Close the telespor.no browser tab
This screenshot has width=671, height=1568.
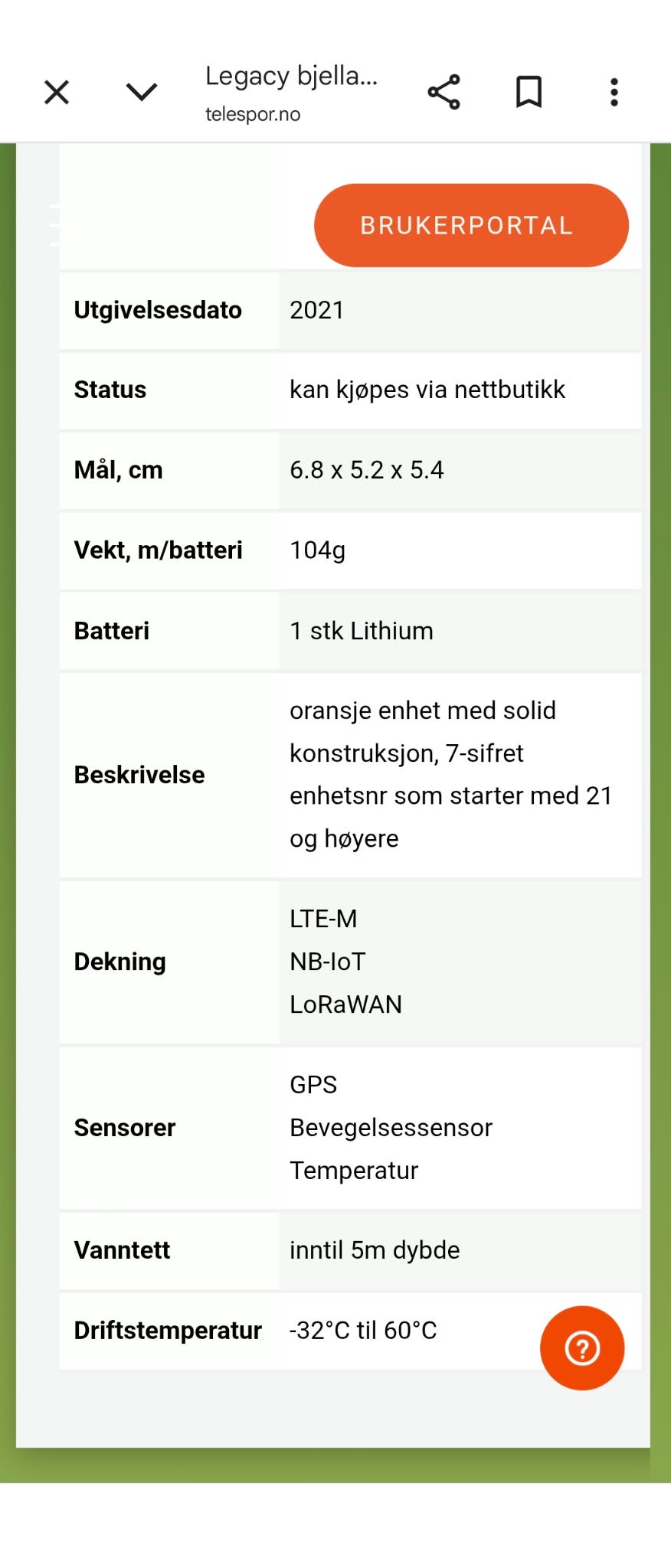pyautogui.click(x=56, y=92)
